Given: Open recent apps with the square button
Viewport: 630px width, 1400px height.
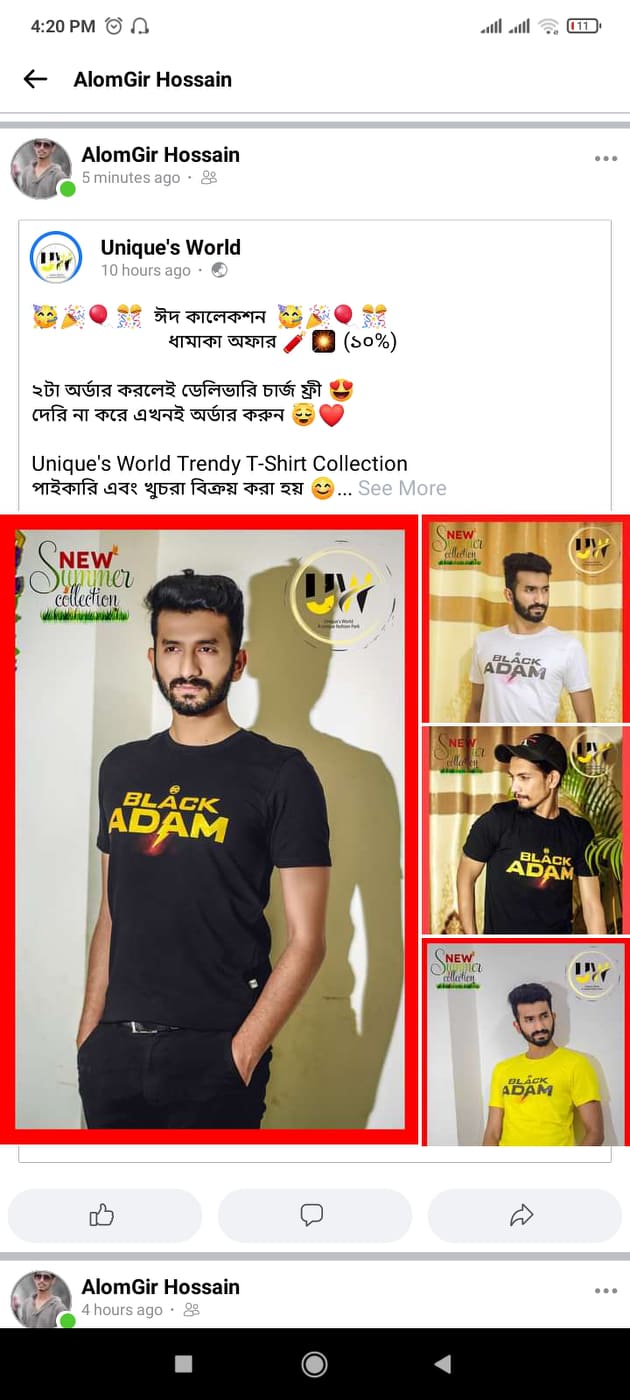Looking at the screenshot, I should pos(183,1364).
